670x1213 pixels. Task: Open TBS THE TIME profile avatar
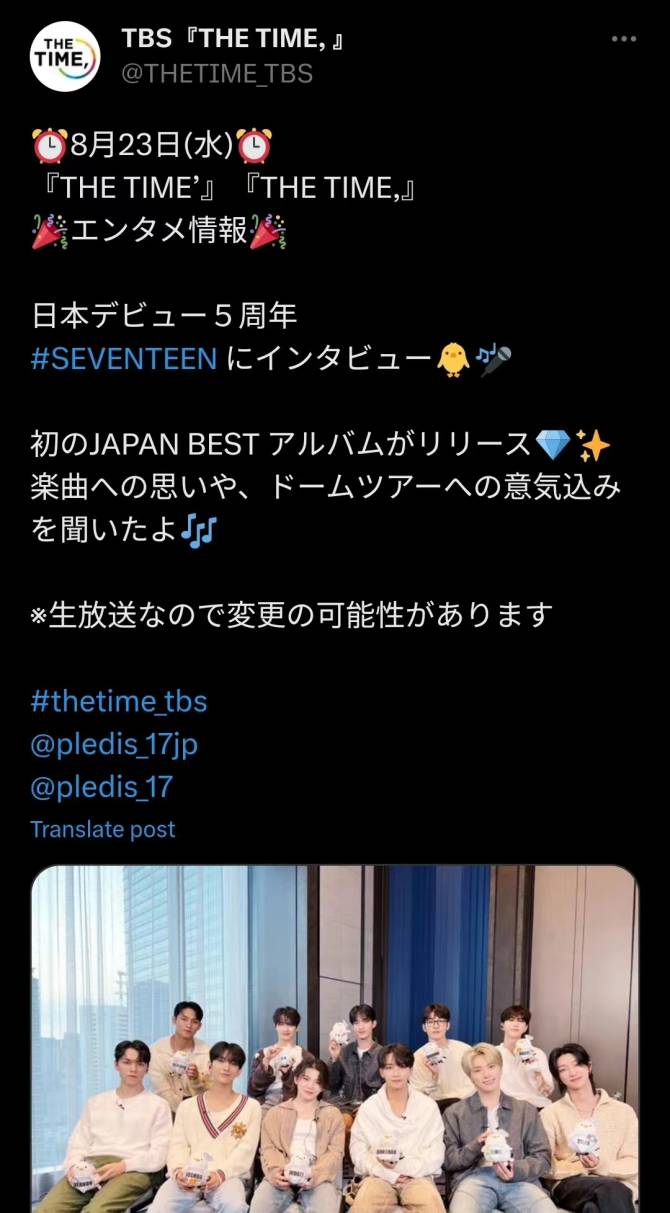pos(65,57)
